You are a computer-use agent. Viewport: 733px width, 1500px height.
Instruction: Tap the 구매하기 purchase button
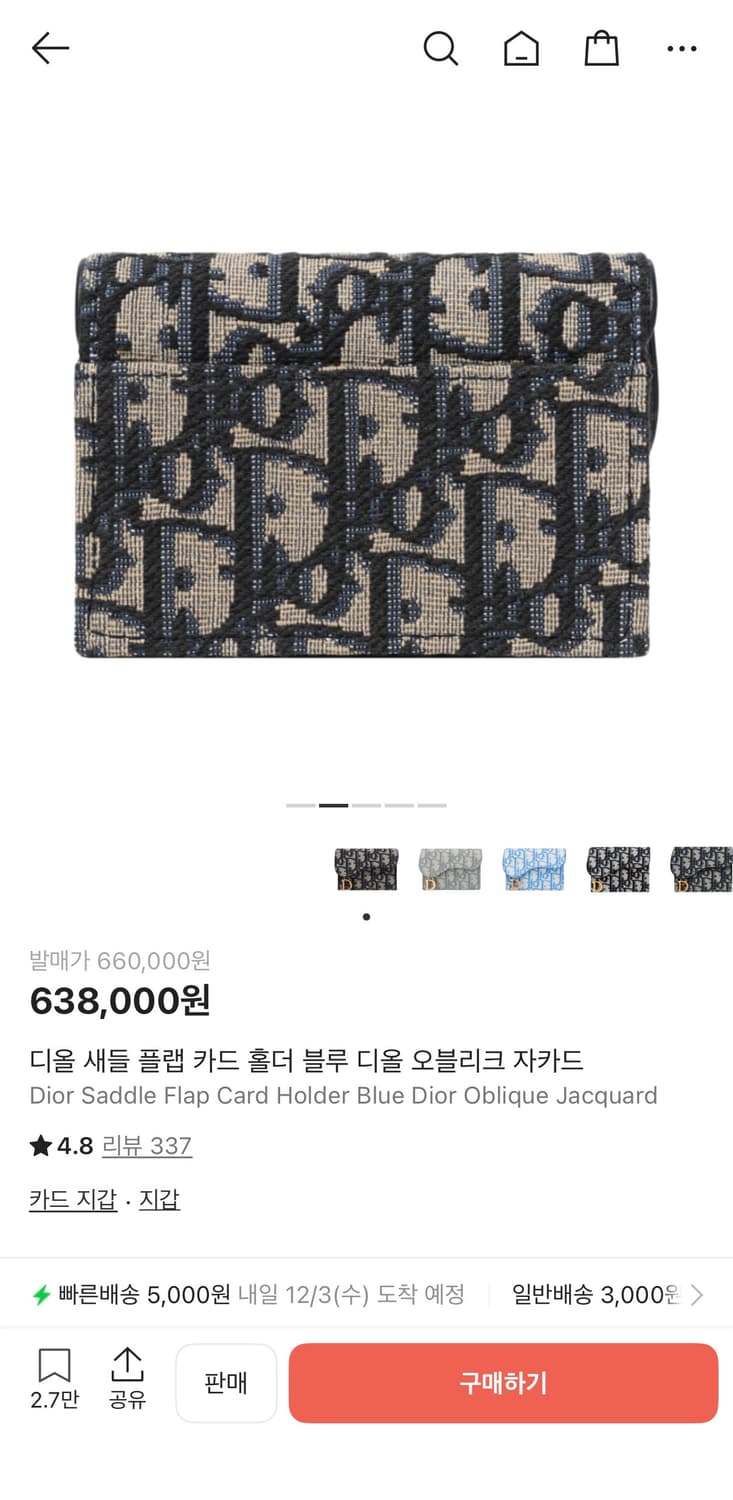point(502,1383)
